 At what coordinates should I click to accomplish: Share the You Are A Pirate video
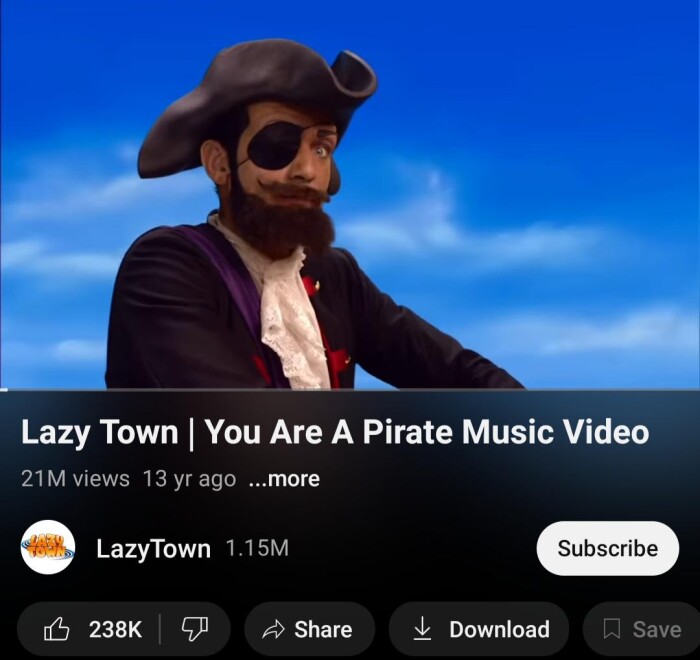pyautogui.click(x=308, y=629)
